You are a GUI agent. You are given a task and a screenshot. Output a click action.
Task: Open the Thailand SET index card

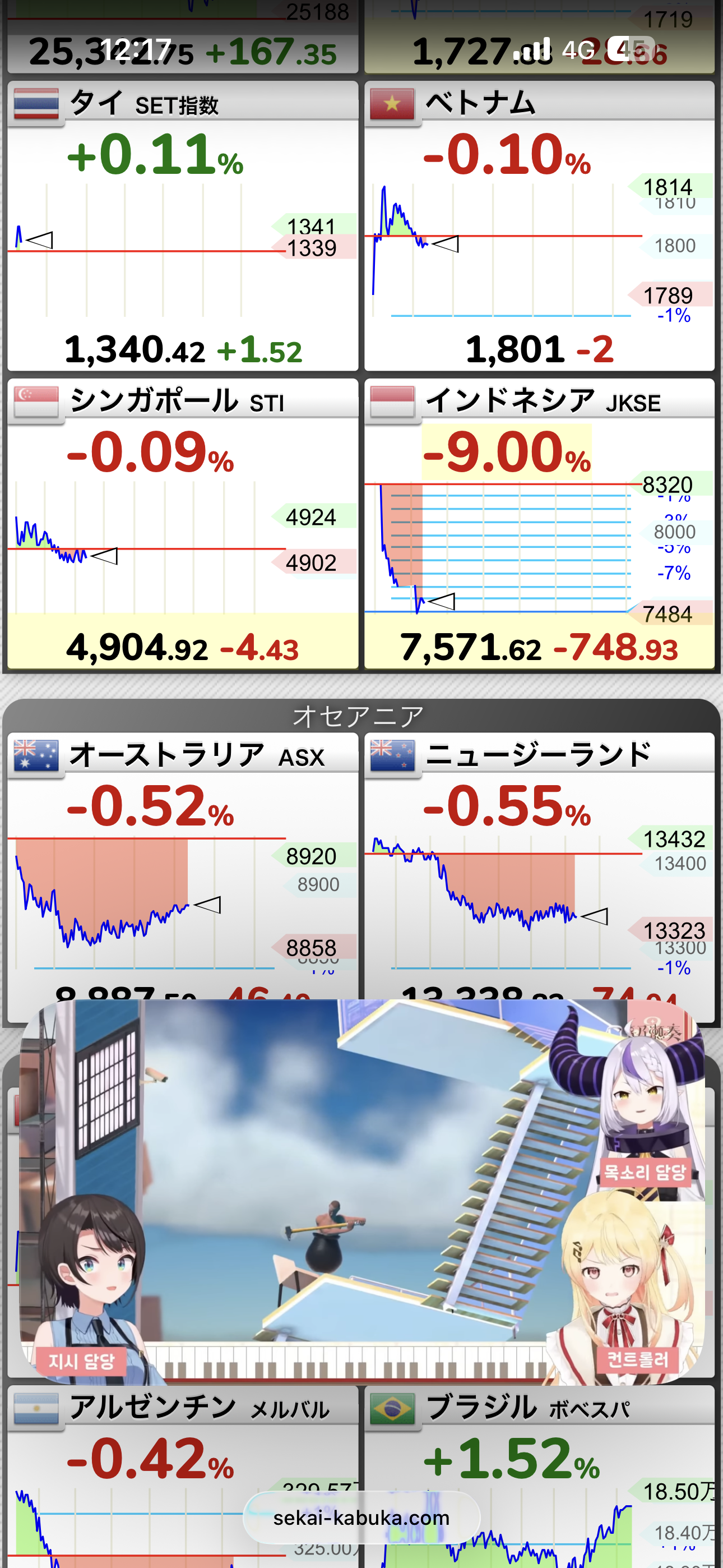(183, 227)
